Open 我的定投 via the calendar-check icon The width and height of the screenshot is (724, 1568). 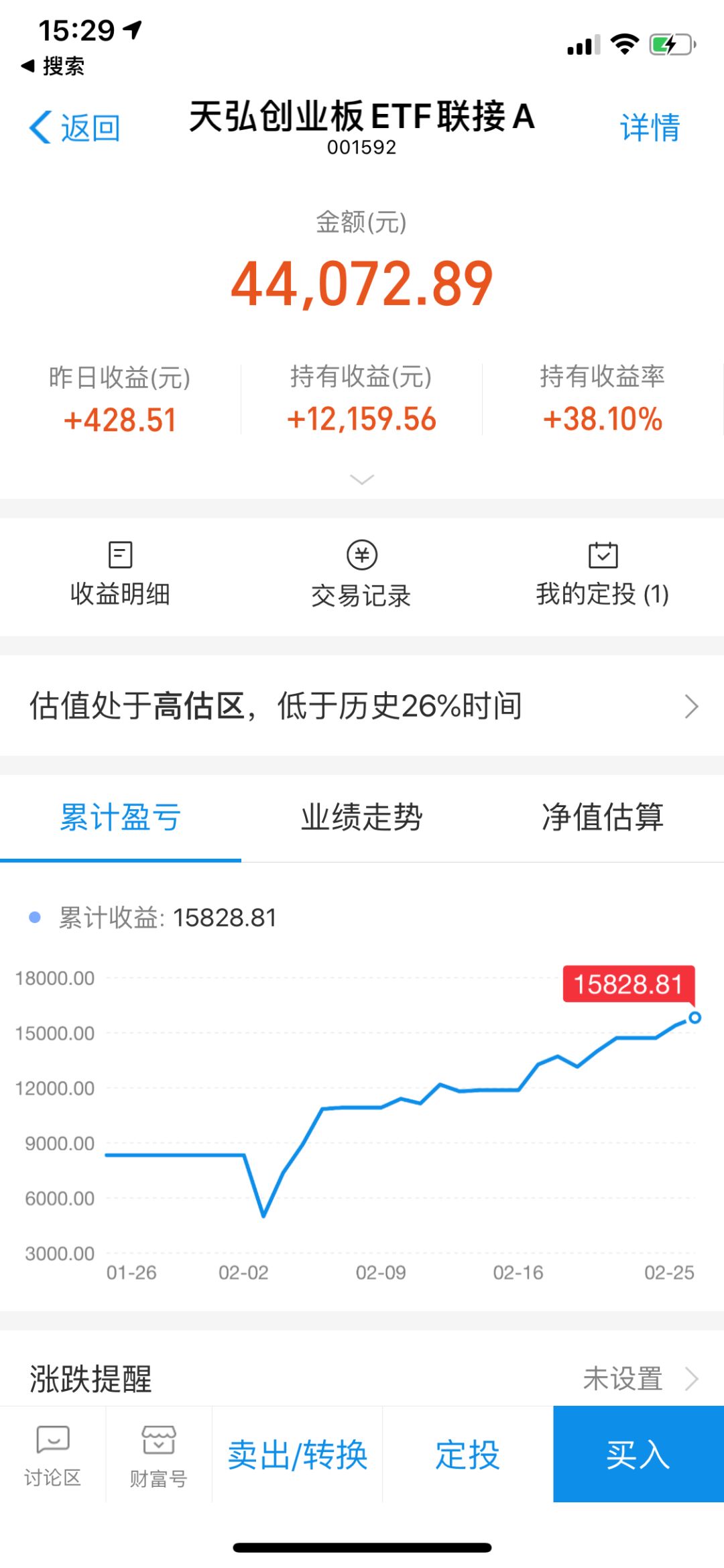(x=602, y=556)
